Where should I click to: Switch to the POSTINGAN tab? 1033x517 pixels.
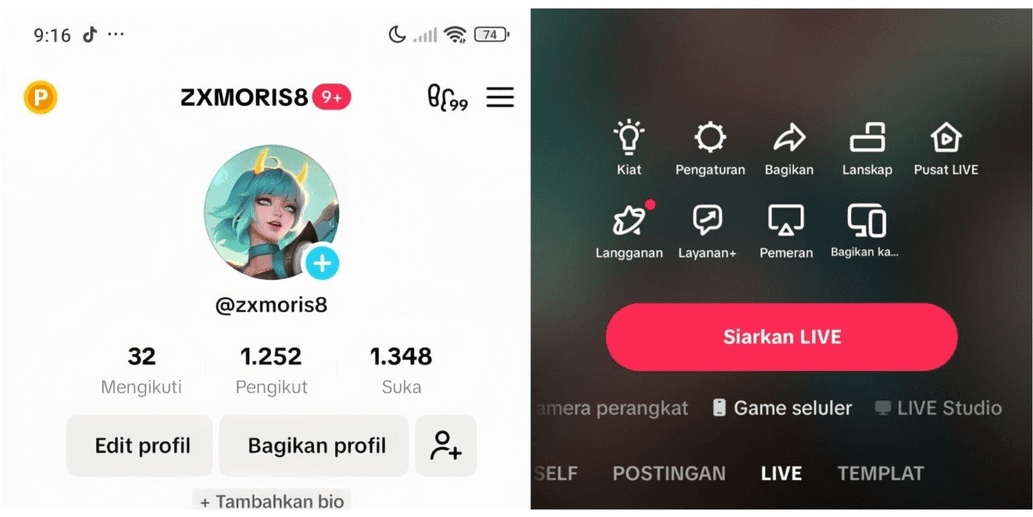tap(669, 473)
